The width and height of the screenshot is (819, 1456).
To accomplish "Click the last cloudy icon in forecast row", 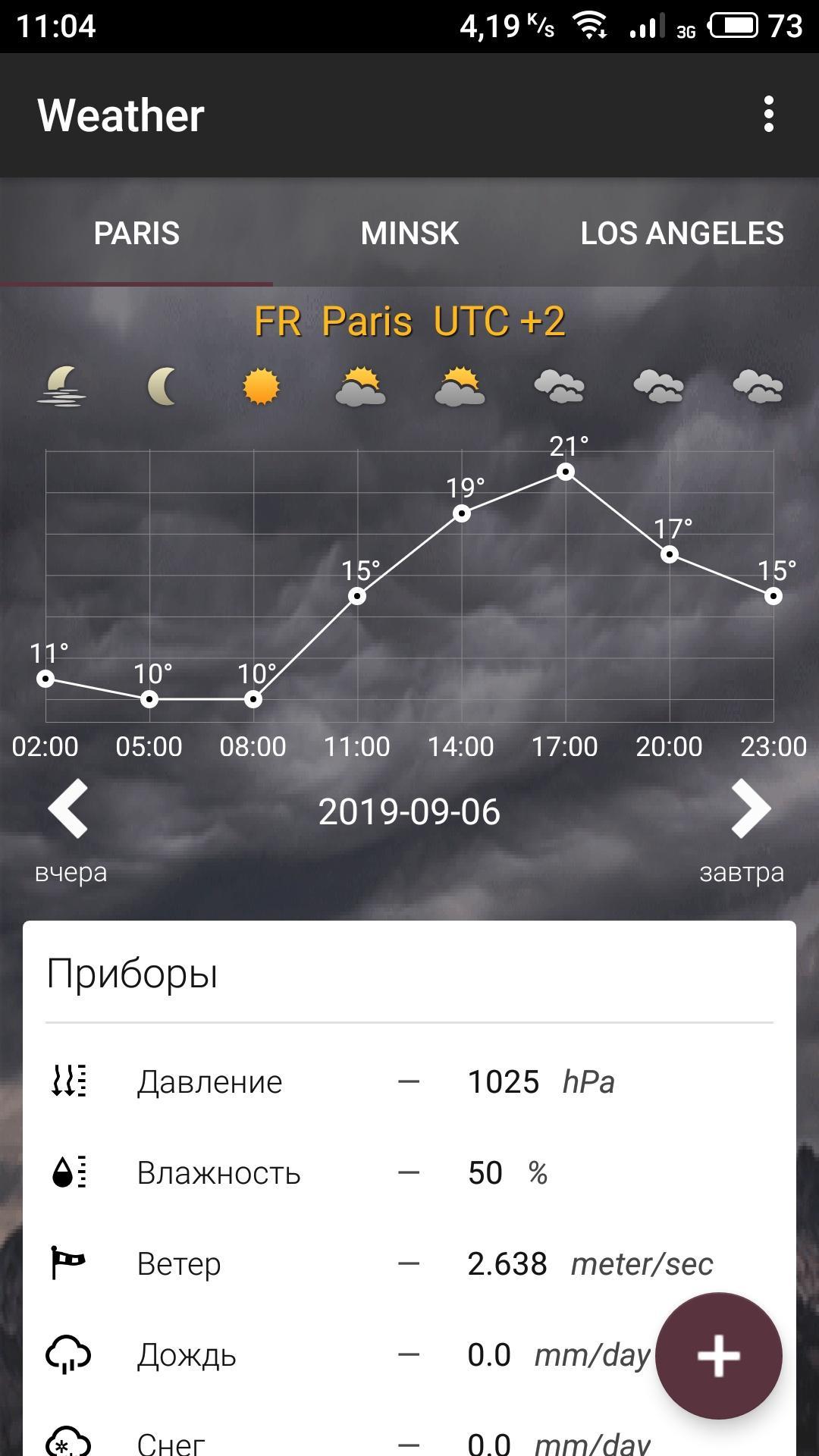I will 758,387.
